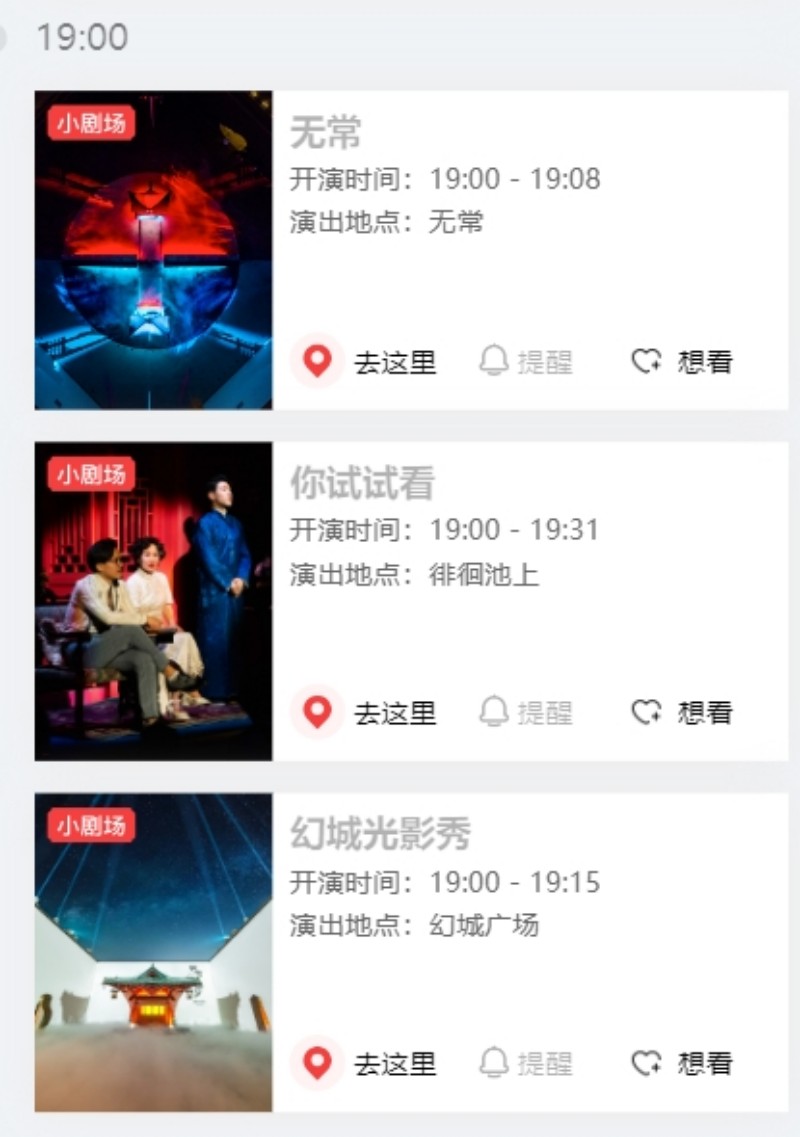Tap the heart icon next to 想看 for 无常
This screenshot has width=800, height=1137.
[647, 361]
